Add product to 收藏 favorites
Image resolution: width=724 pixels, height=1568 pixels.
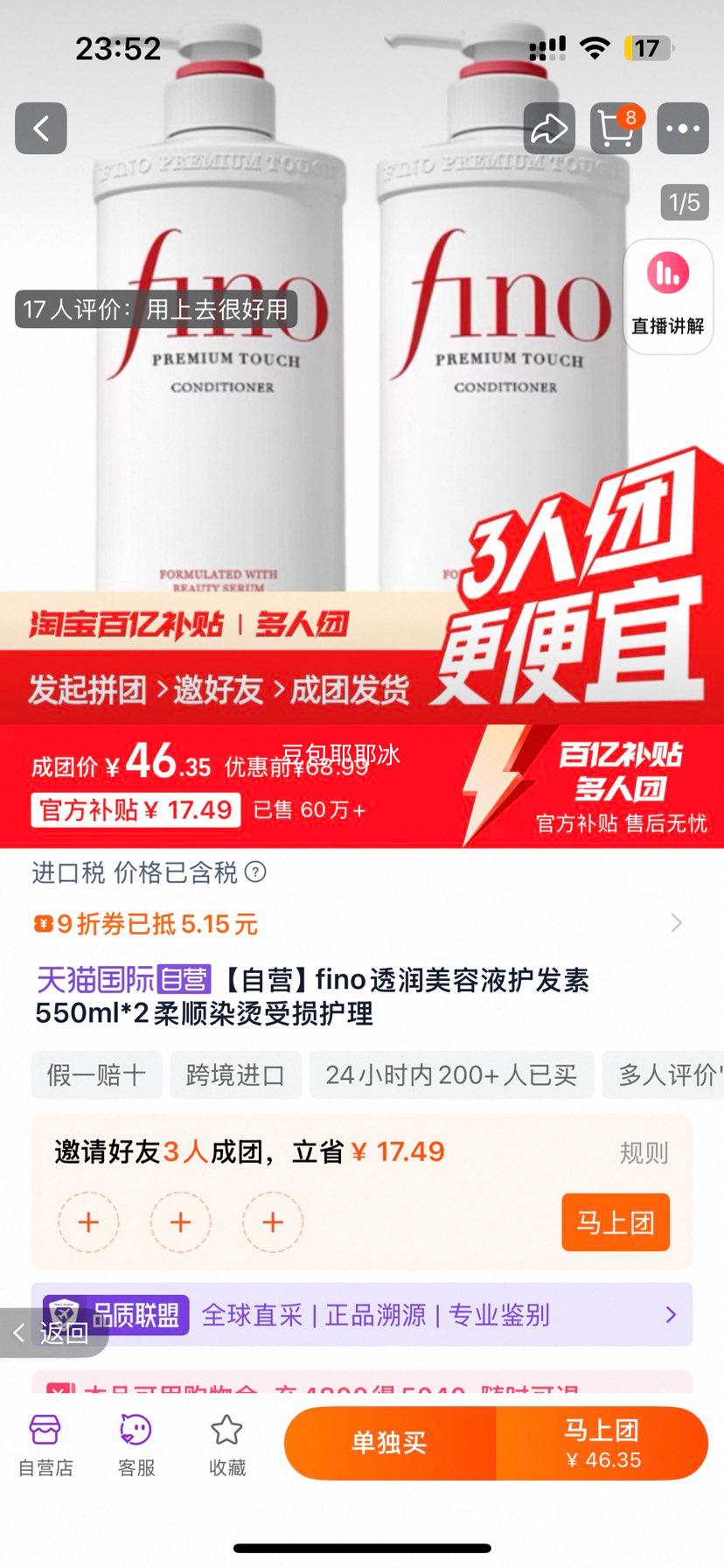coord(227,1445)
